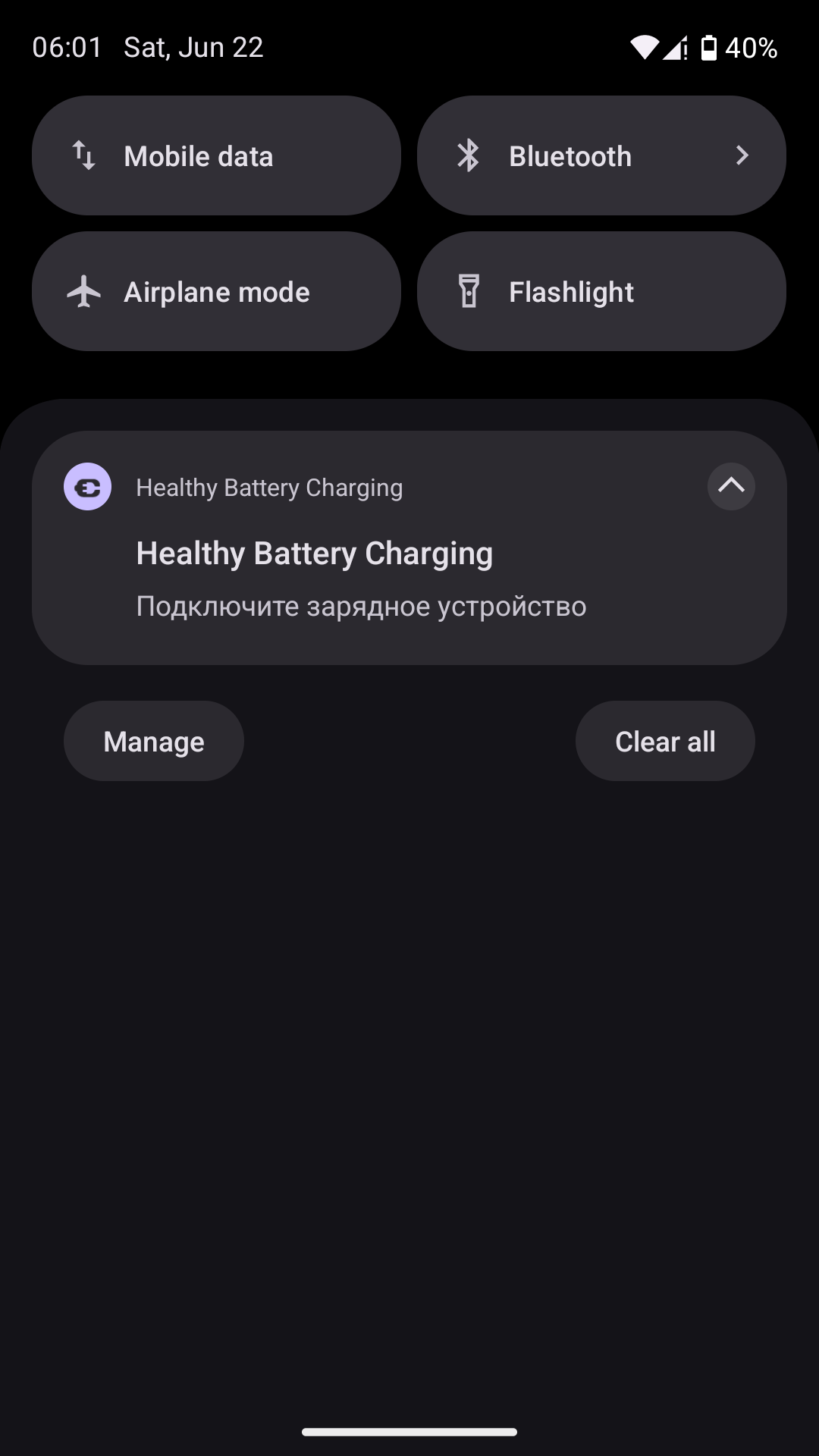This screenshot has height=1456, width=819.
Task: Collapse the Healthy Battery Charging notification
Action: click(731, 486)
